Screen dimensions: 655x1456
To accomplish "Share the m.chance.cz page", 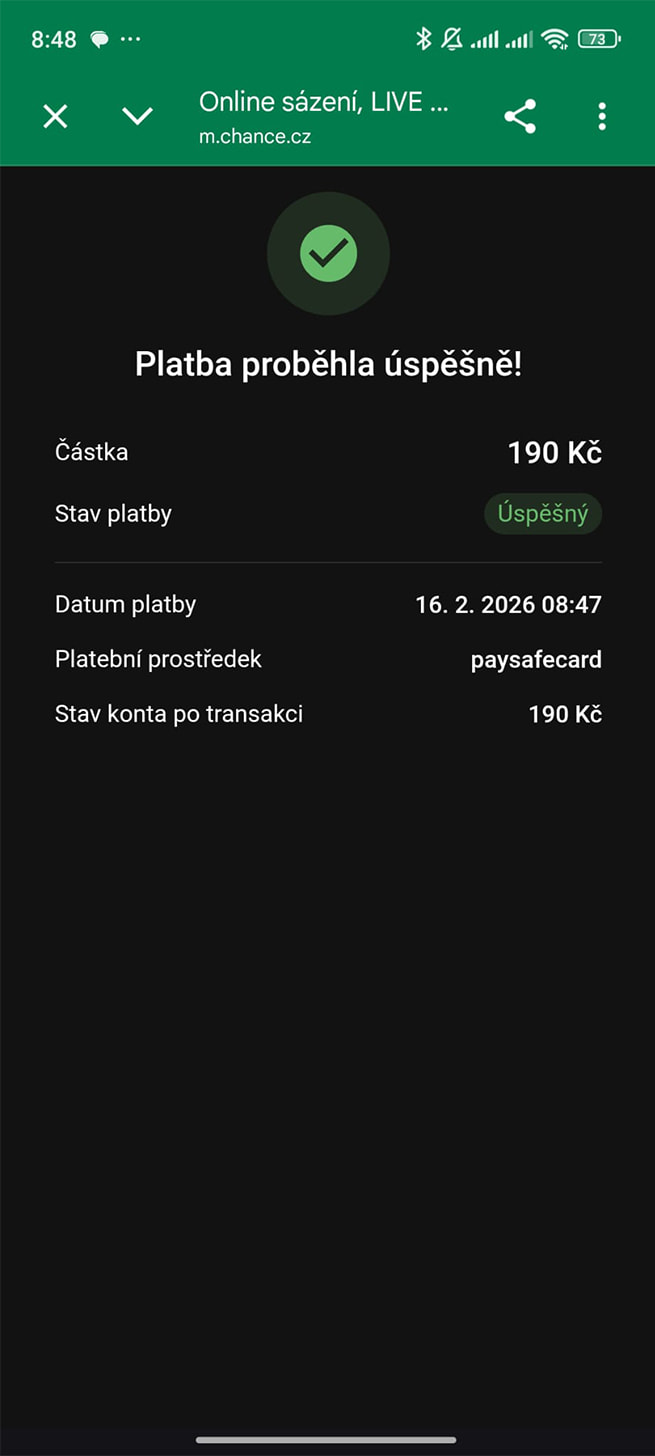I will (520, 117).
